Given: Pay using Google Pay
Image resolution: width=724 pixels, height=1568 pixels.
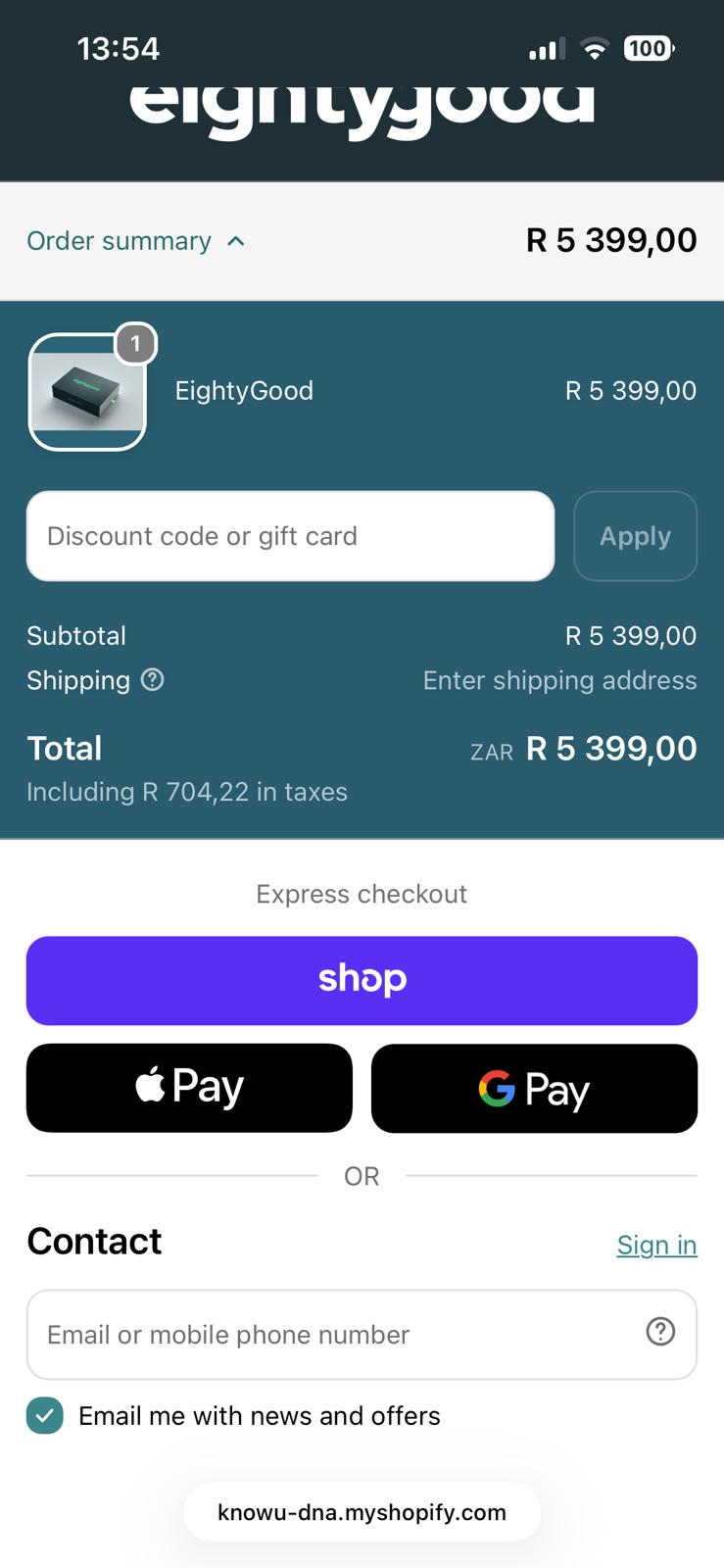Looking at the screenshot, I should [534, 1088].
